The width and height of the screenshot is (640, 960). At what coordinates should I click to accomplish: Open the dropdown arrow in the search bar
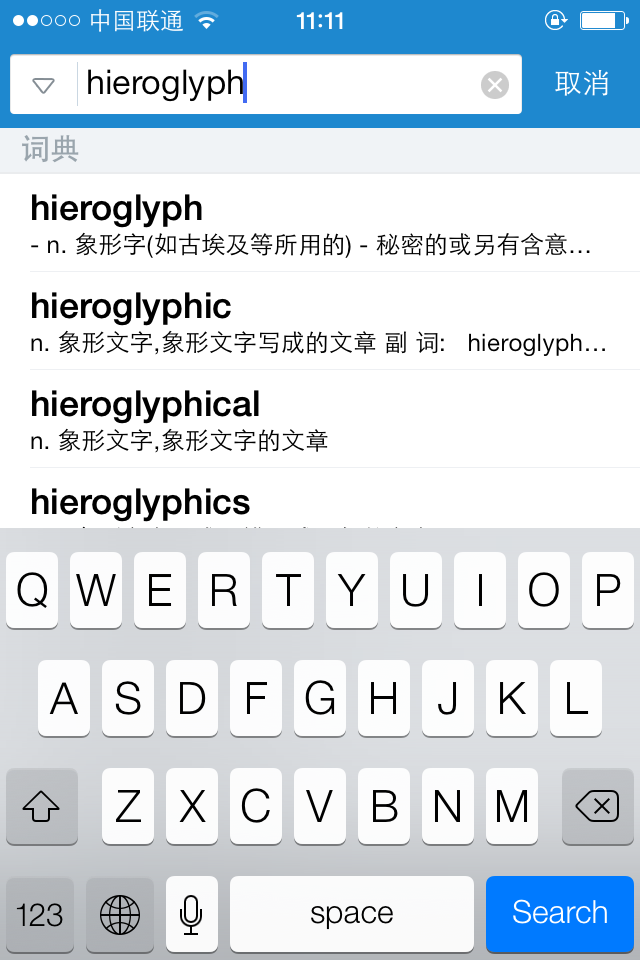click(x=43, y=85)
